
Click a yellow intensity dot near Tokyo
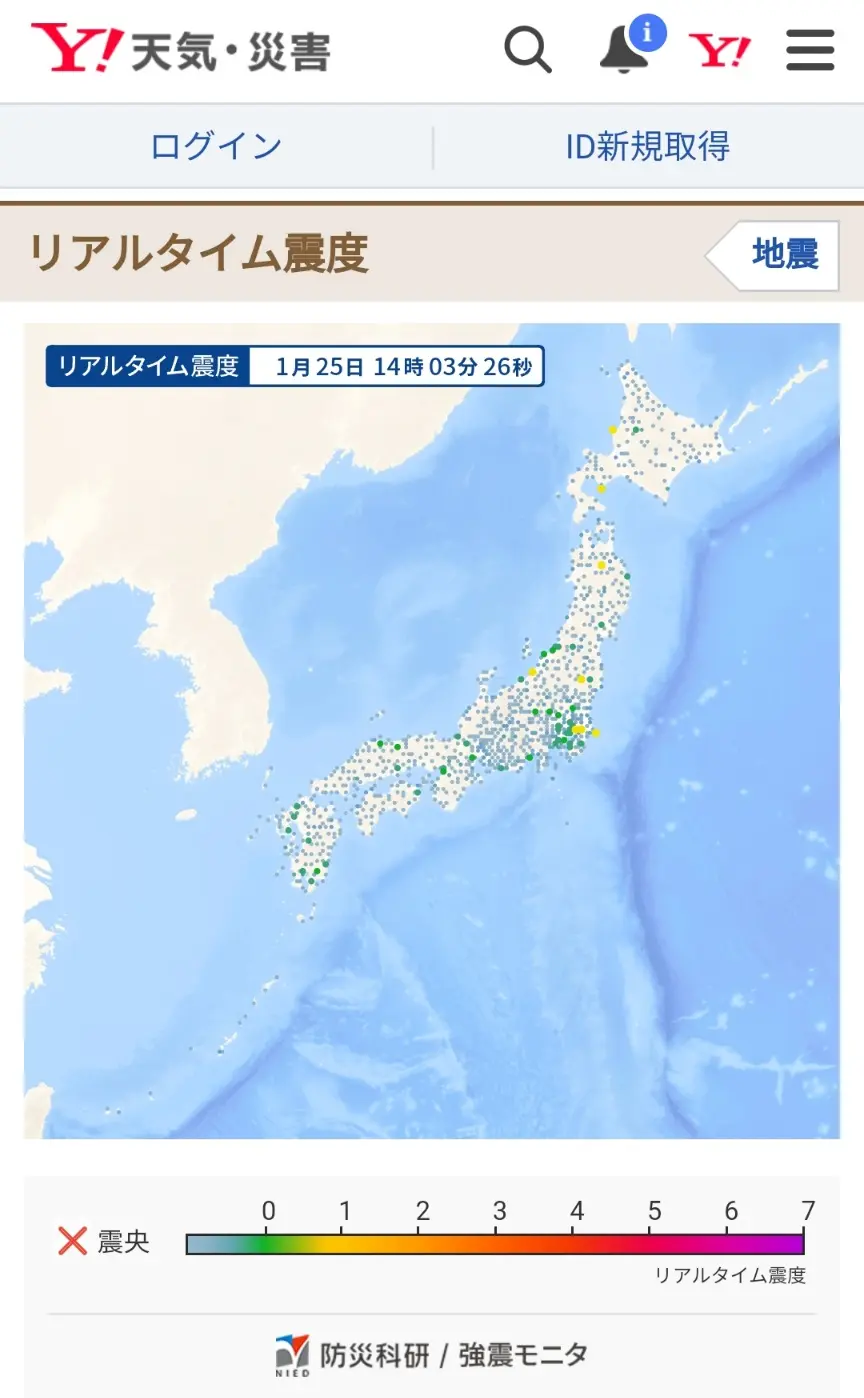[x=580, y=730]
